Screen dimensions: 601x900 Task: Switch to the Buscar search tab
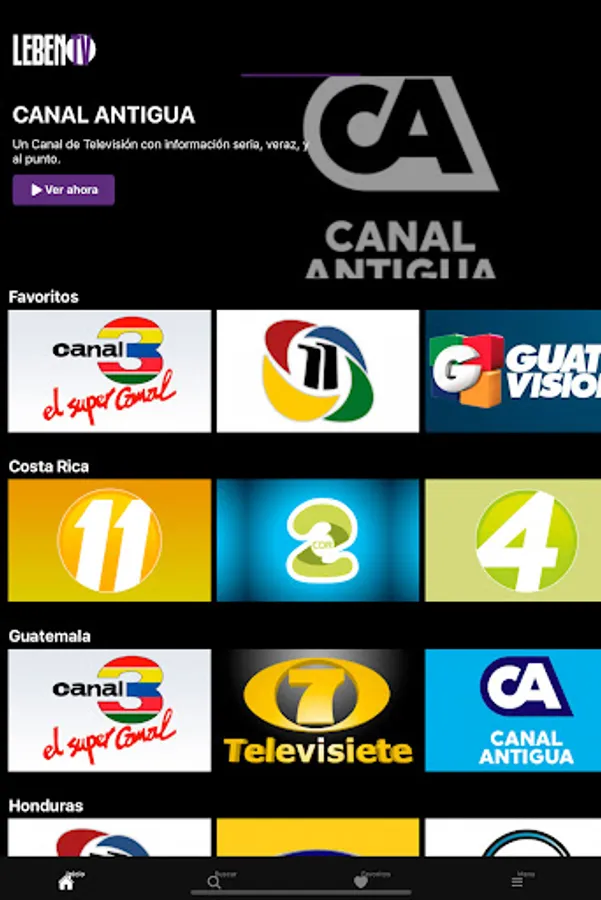218,880
